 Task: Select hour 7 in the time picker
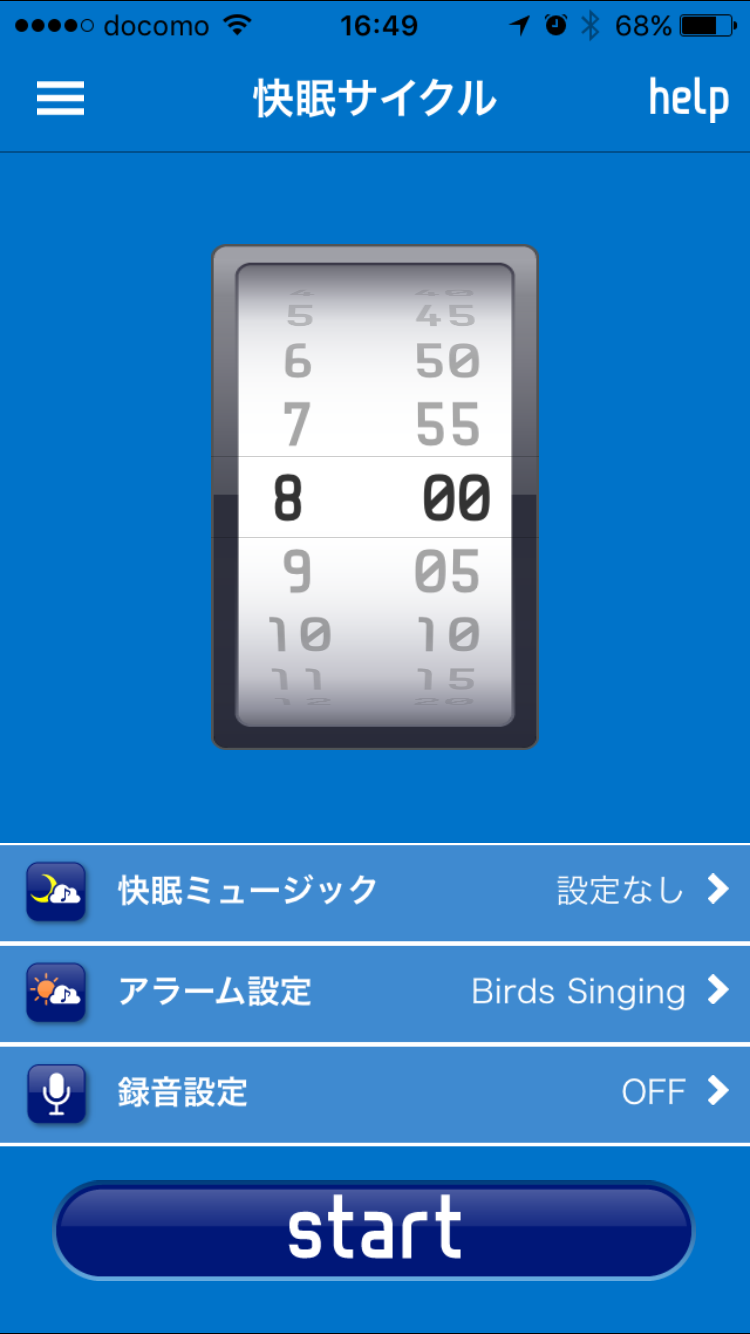pos(296,424)
